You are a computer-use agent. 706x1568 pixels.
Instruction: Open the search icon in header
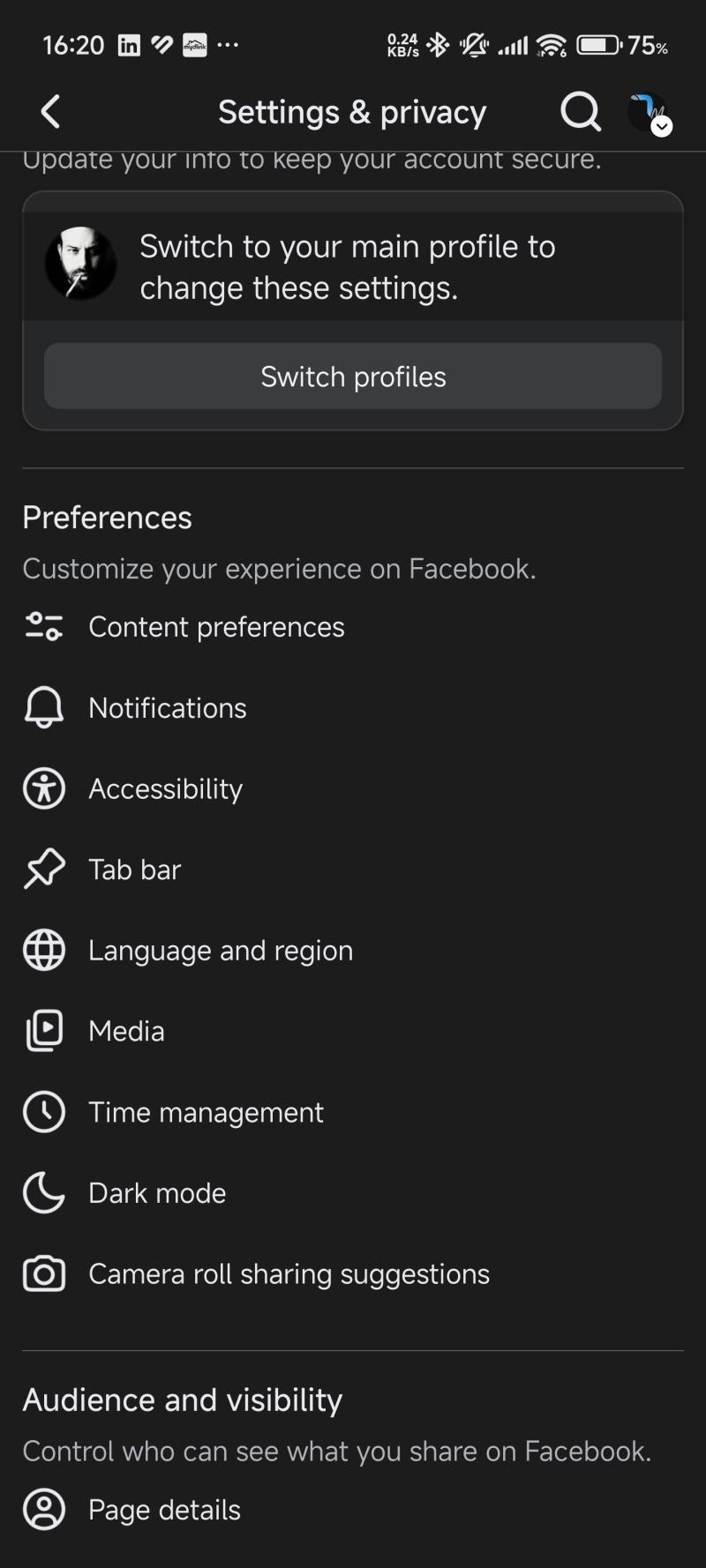pyautogui.click(x=580, y=112)
